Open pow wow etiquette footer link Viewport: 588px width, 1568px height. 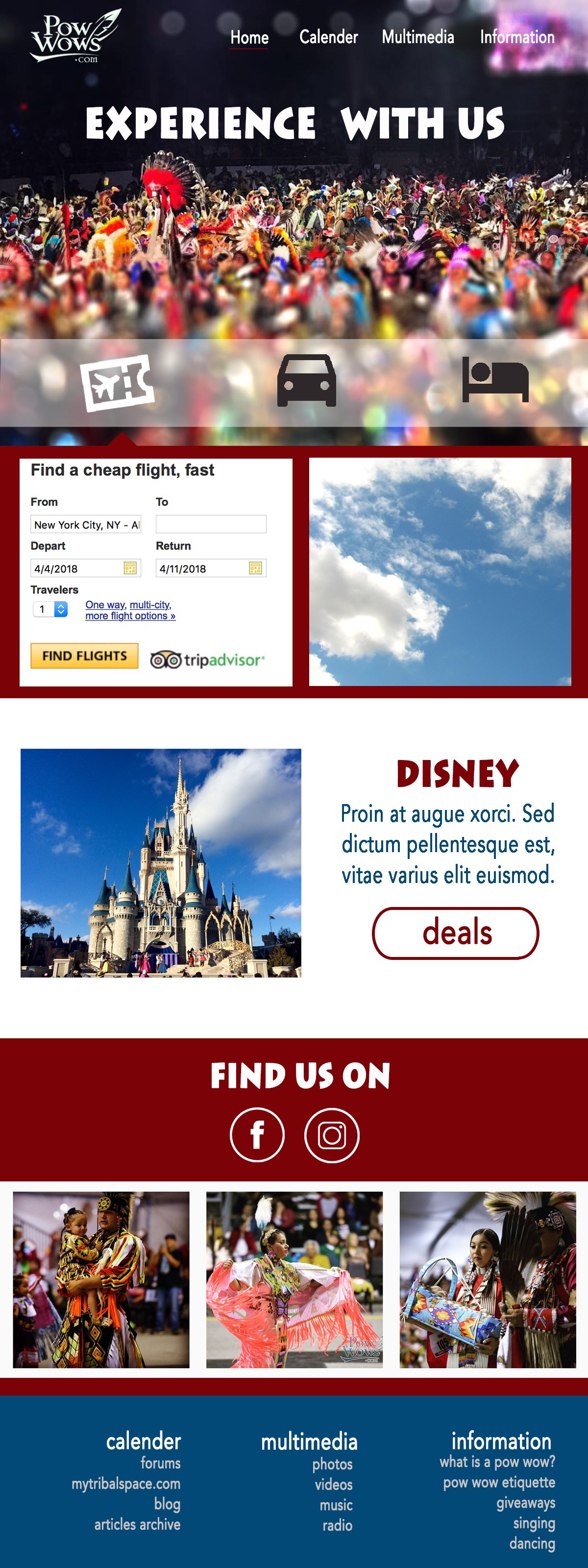pyautogui.click(x=498, y=1482)
